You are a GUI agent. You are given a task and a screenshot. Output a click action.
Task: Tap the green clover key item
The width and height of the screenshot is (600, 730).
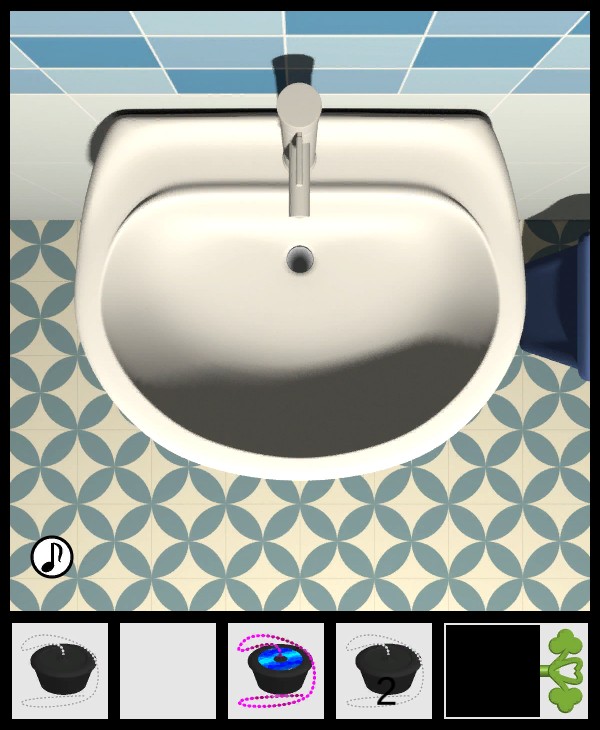[x=566, y=671]
